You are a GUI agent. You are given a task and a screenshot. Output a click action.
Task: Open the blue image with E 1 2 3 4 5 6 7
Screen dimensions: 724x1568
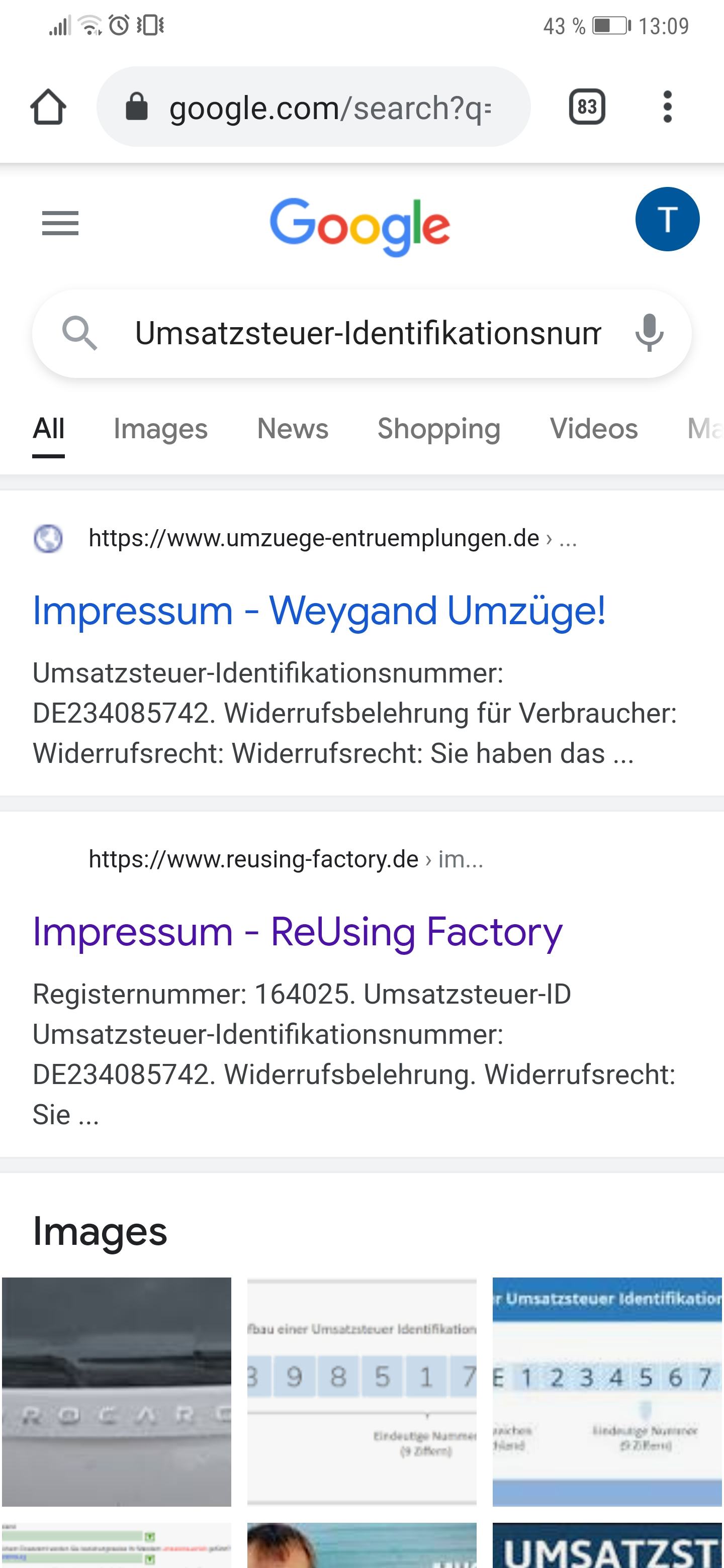tap(607, 1392)
